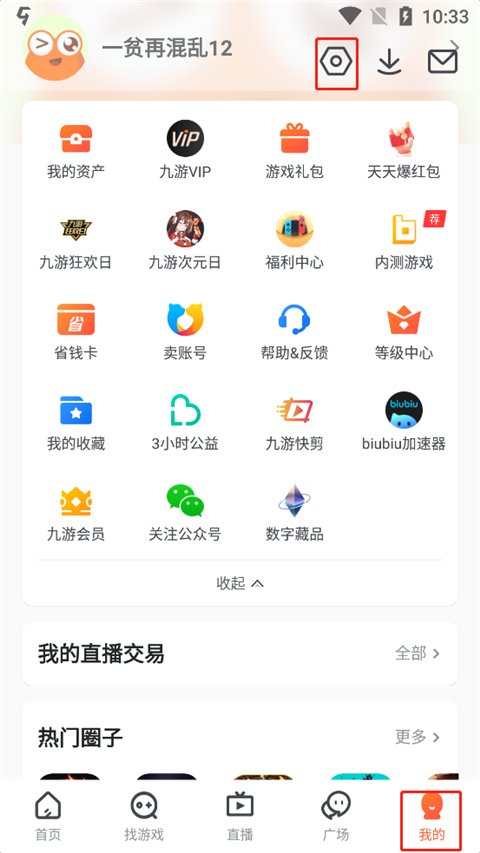Open 九游VIP
Screen dimensions: 480x853
(x=185, y=150)
